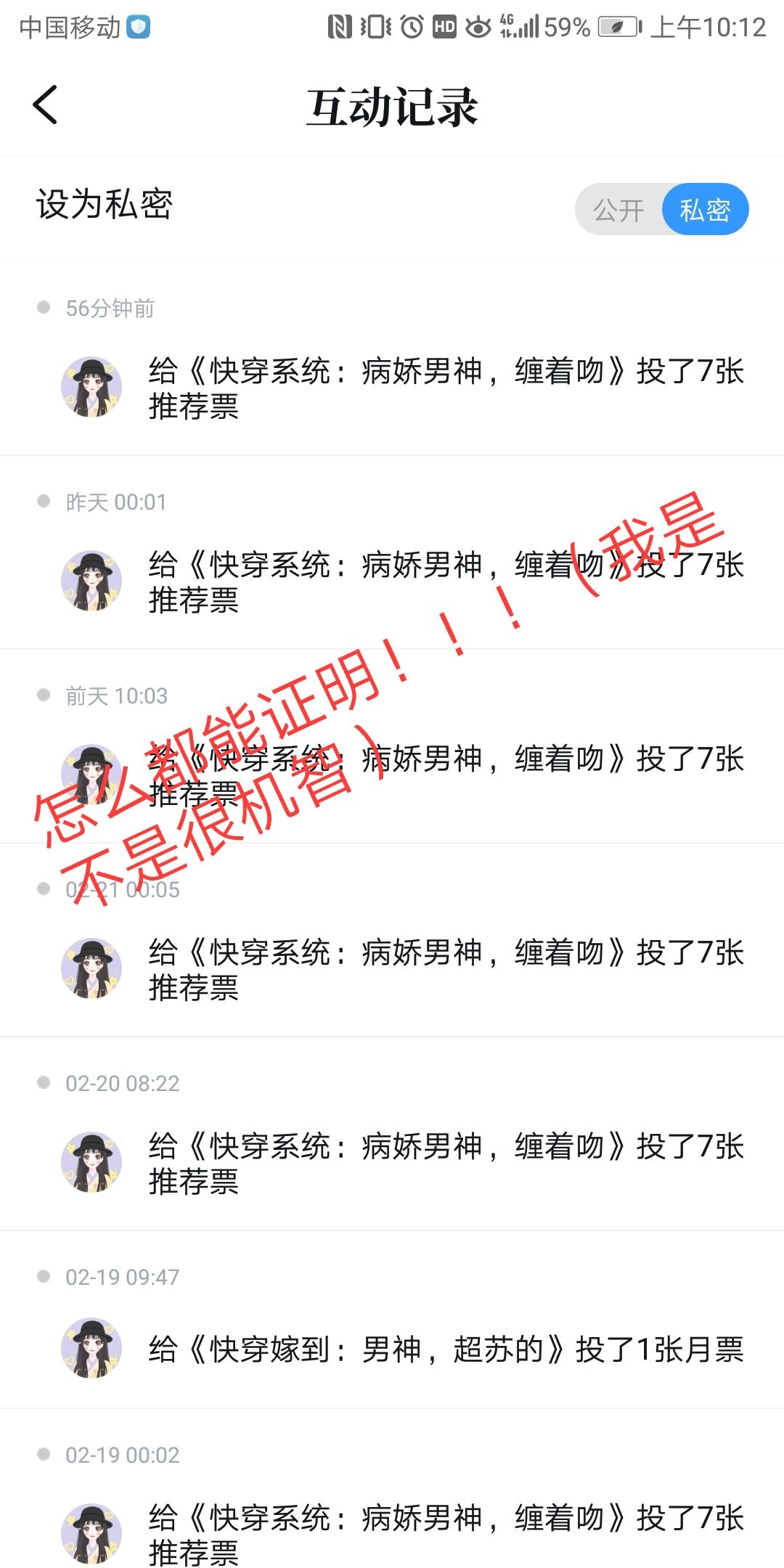Viewport: 784px width, 1568px height.
Task: Go back from the 互动记录 page
Action: point(45,105)
